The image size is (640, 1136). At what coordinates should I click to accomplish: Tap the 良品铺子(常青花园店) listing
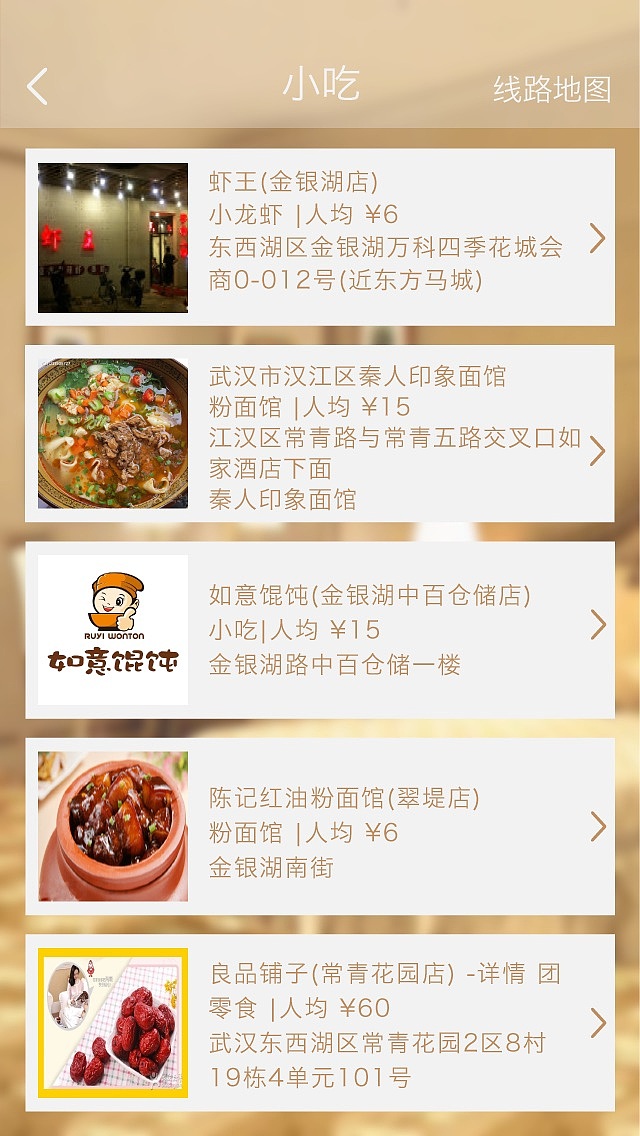tap(320, 1023)
